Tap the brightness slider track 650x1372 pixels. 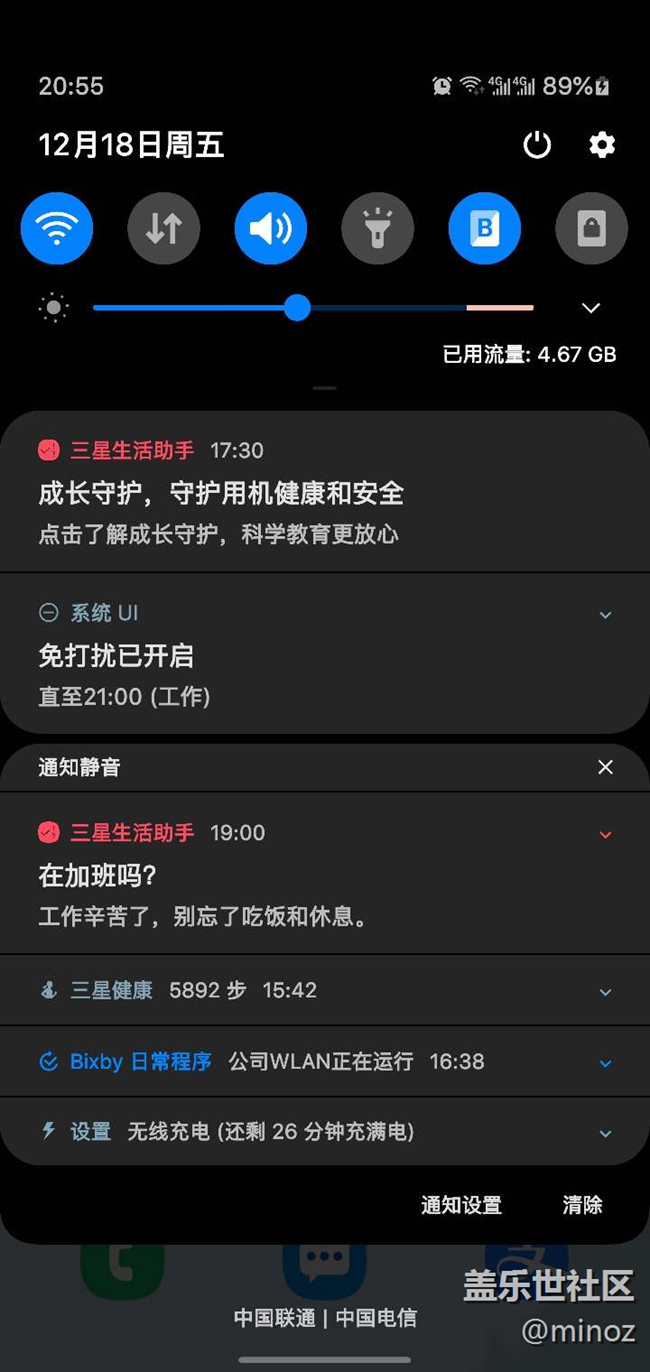coord(313,308)
